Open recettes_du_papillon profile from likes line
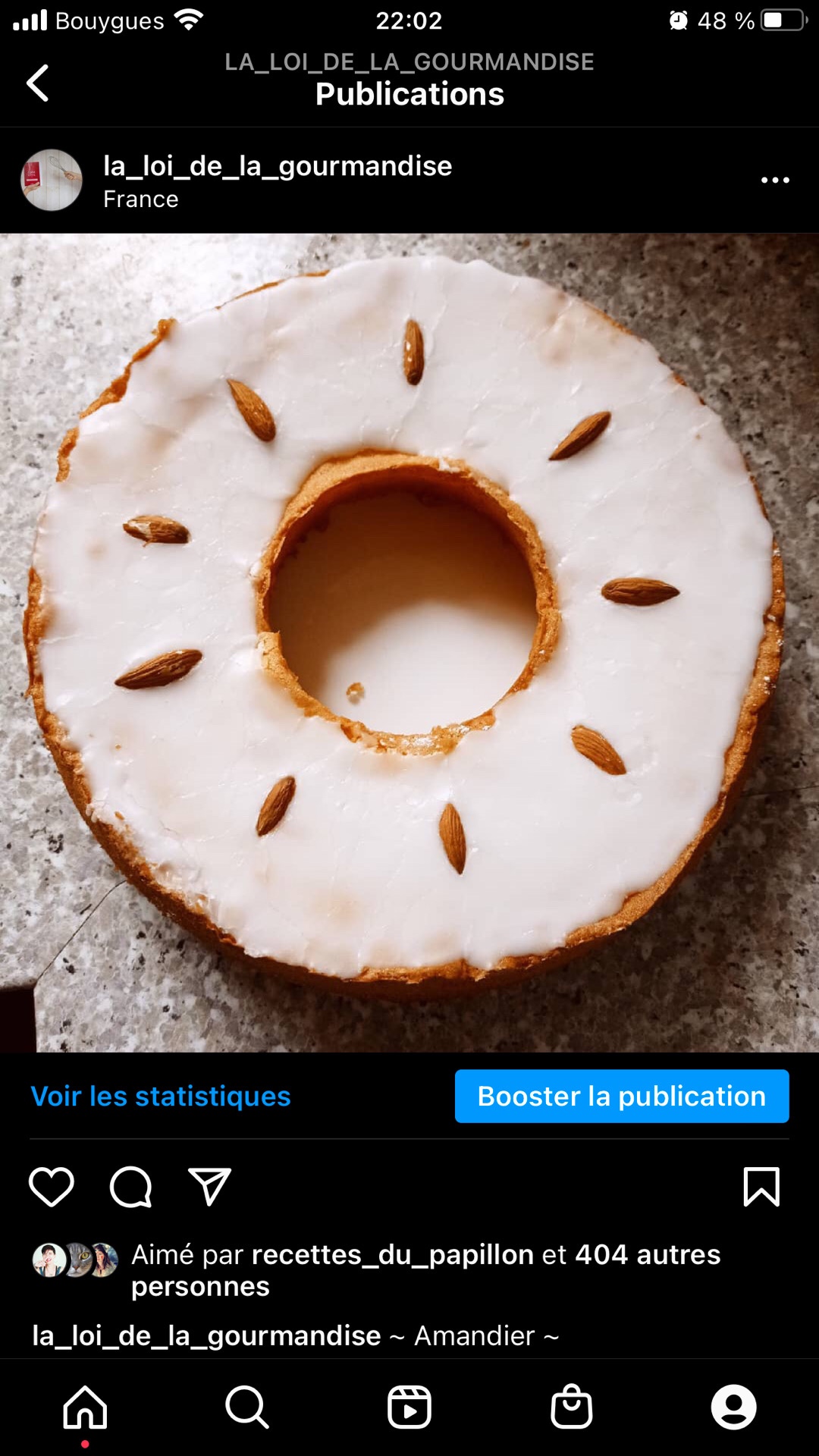The image size is (819, 1456). click(x=393, y=1254)
